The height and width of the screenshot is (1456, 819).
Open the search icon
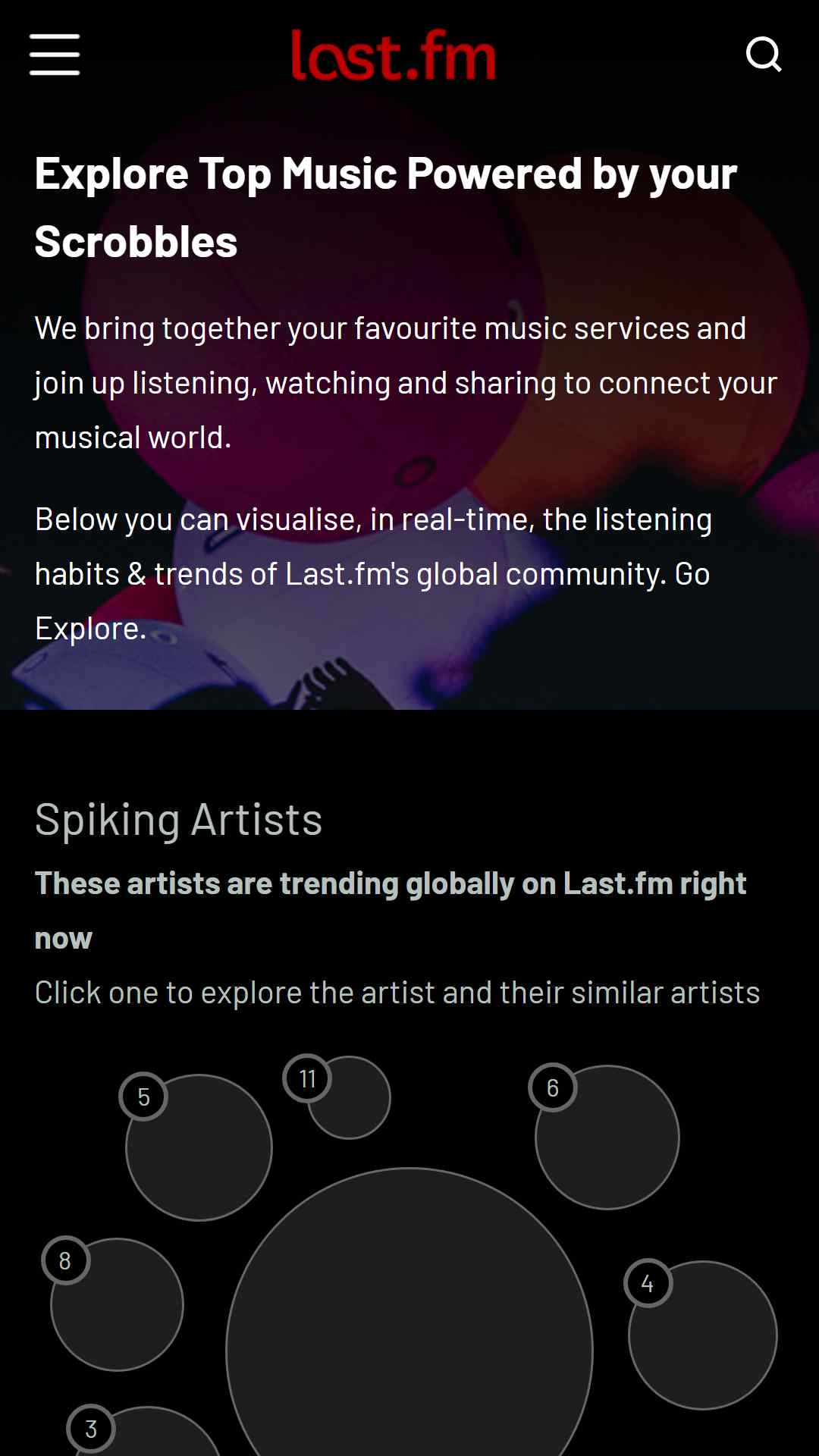(x=763, y=55)
